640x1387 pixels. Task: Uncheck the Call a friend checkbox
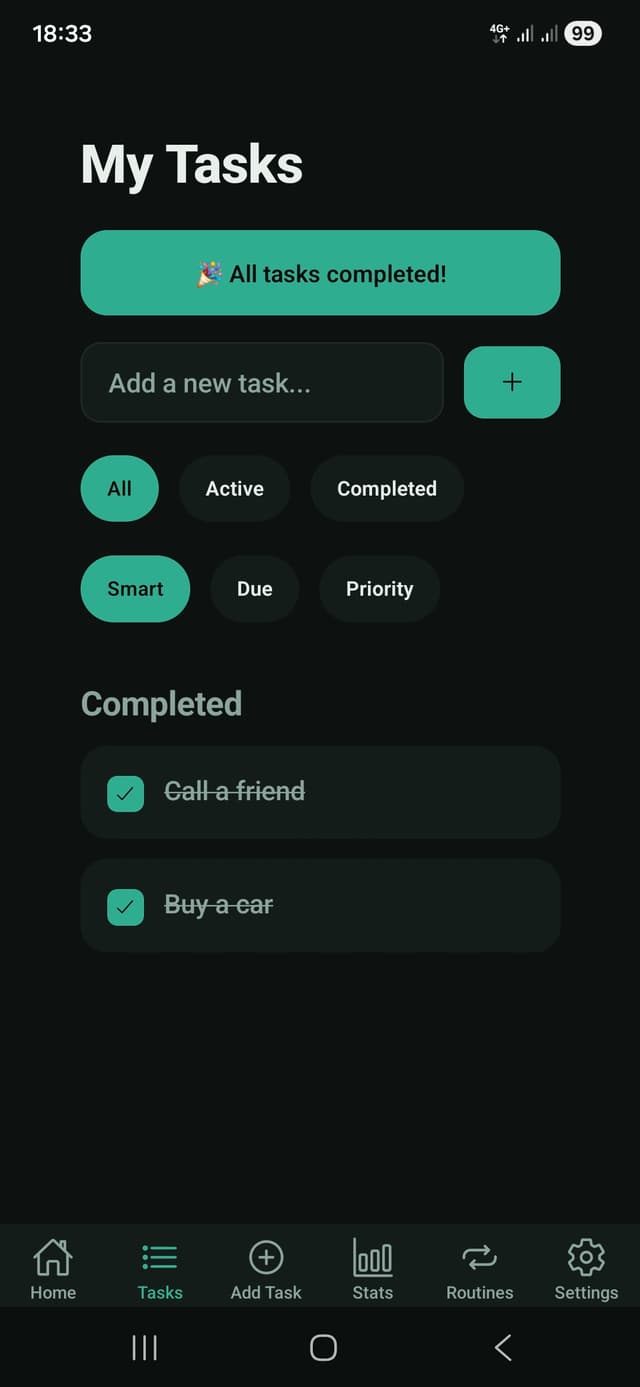point(125,793)
